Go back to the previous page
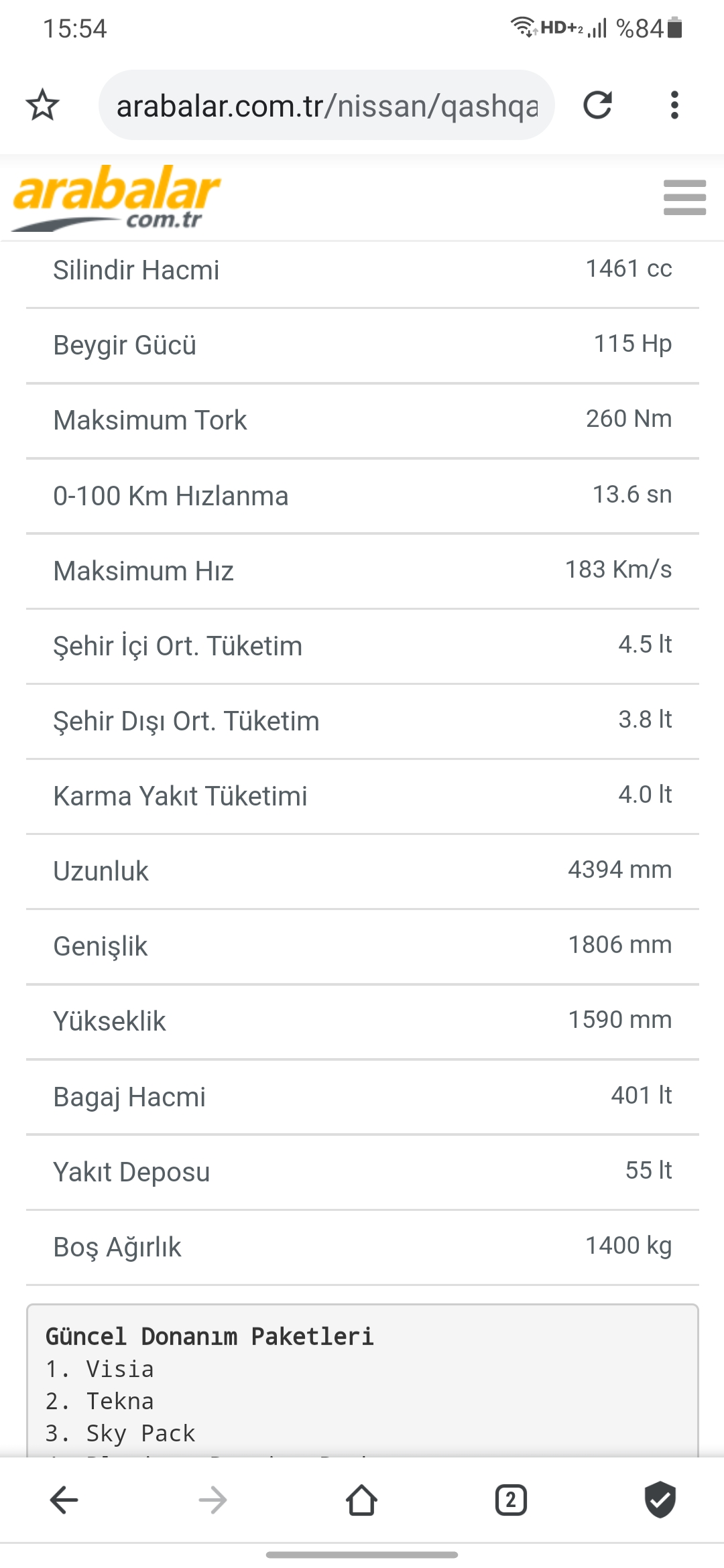This screenshot has height=1568, width=724. point(64,1500)
